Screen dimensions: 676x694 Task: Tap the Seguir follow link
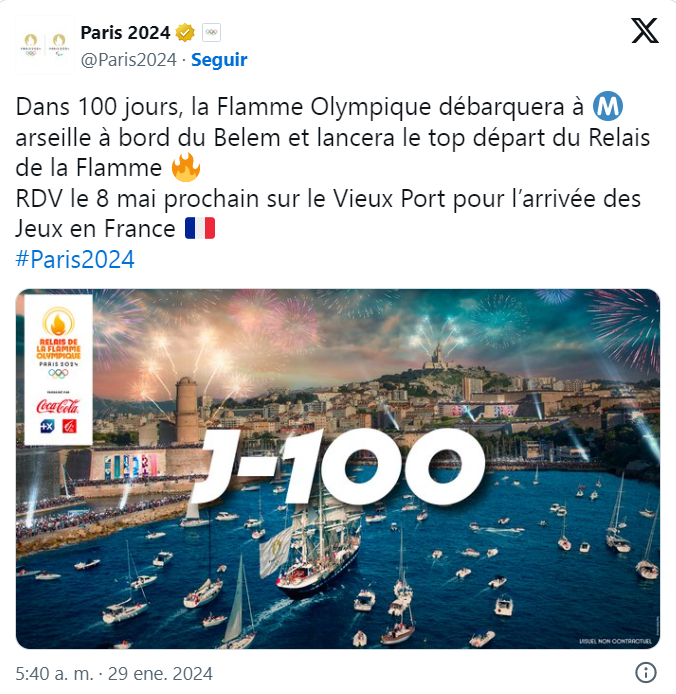click(219, 59)
